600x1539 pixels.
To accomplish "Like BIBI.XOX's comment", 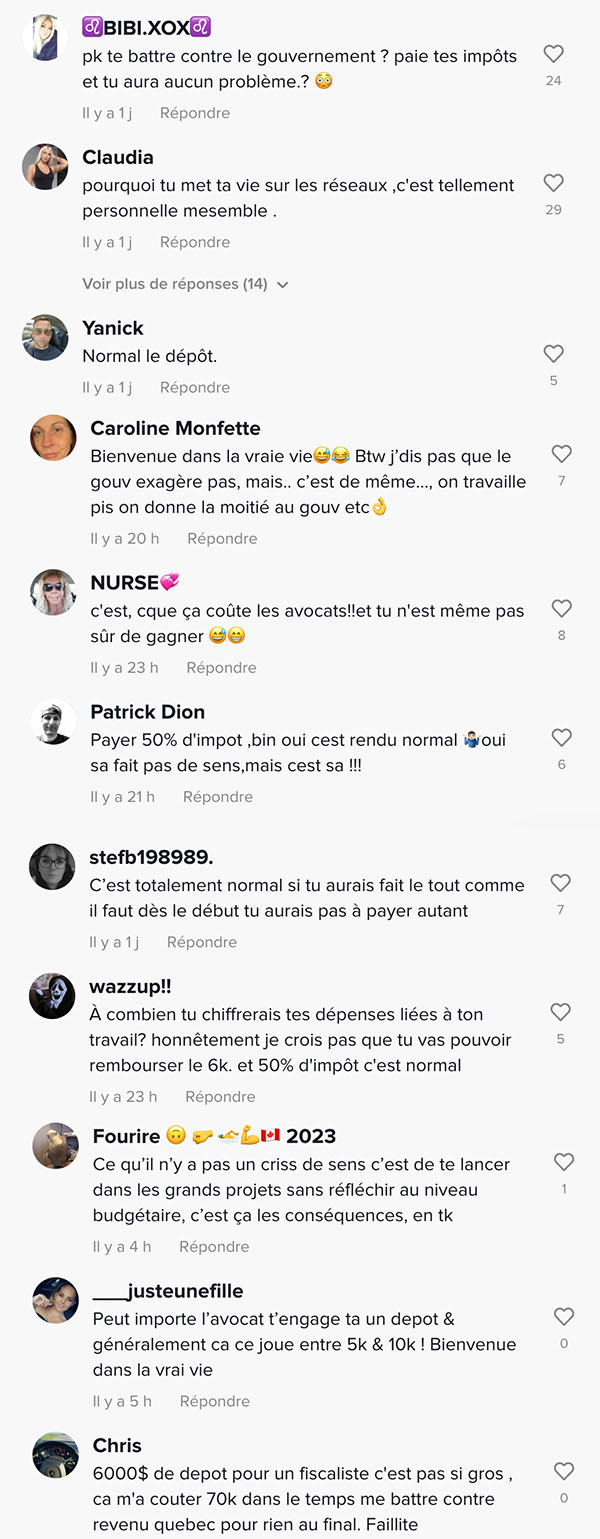I will coord(553,54).
